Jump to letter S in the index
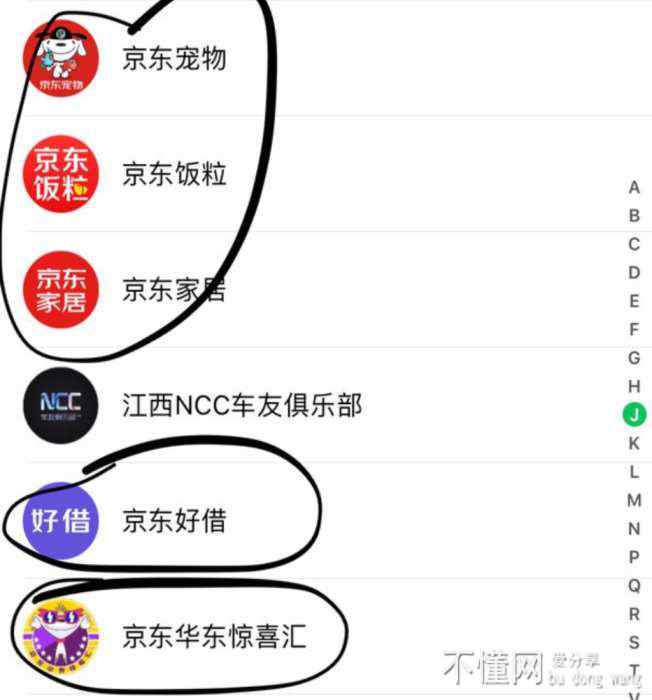 (634, 643)
